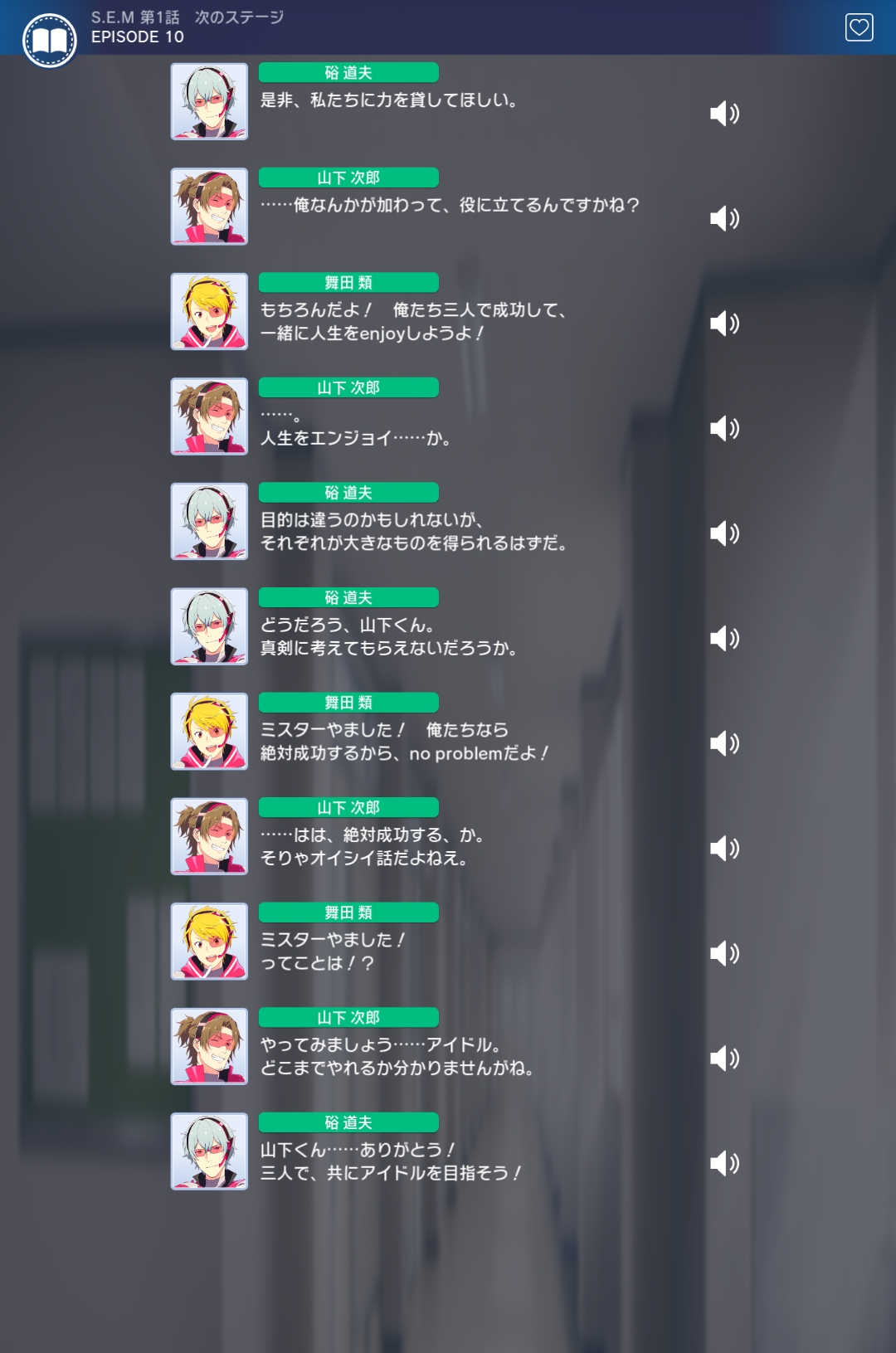896x1353 pixels.
Task: Play voice for どうだろう、山下くん line
Action: coord(723,638)
